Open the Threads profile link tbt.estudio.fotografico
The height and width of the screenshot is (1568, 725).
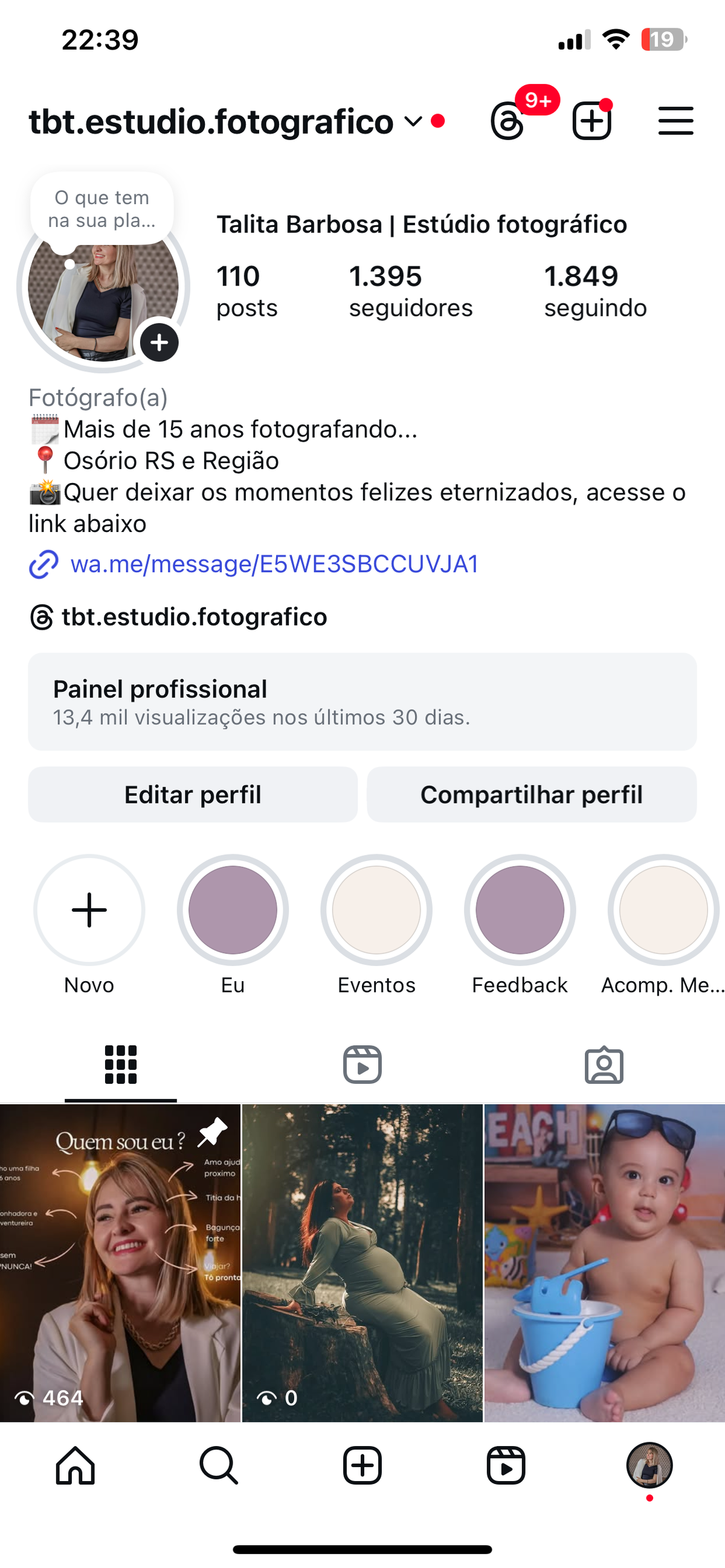(x=194, y=617)
